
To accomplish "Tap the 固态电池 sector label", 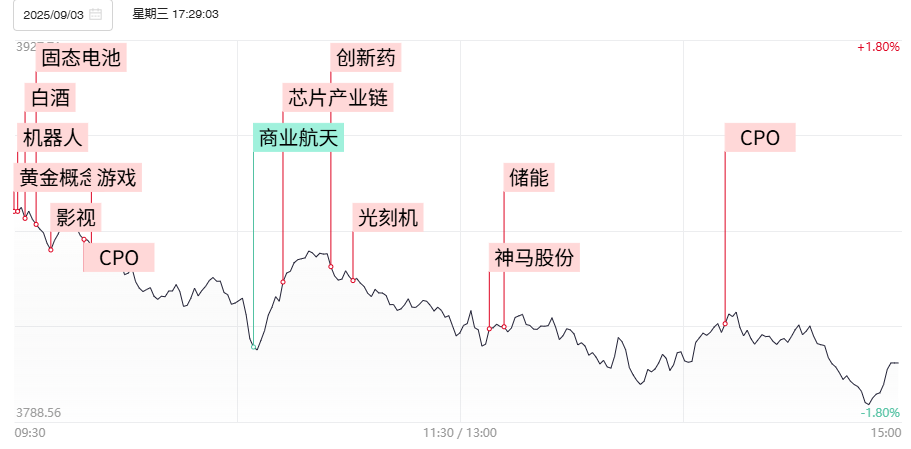I will click(x=81, y=58).
